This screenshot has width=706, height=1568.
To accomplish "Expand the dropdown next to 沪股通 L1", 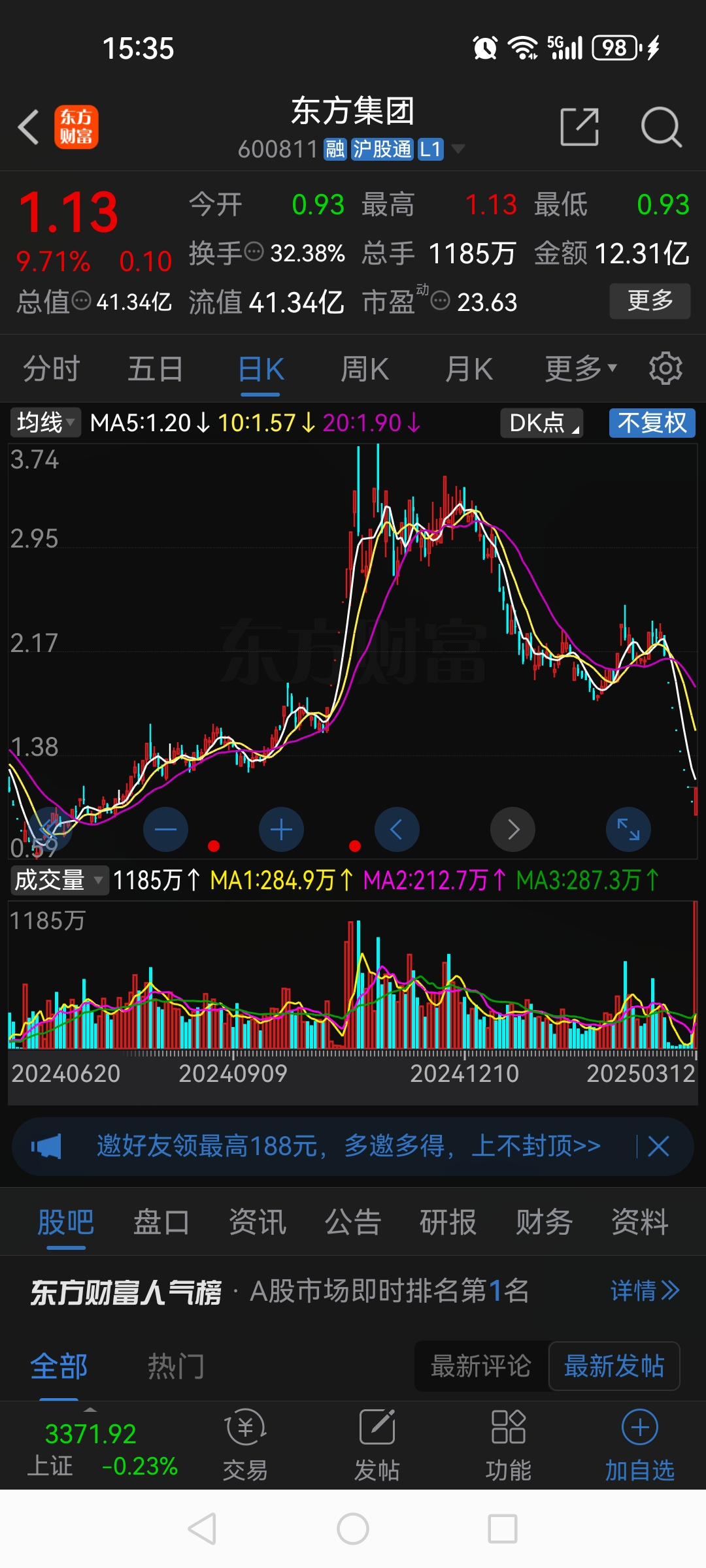I will pos(459,150).
